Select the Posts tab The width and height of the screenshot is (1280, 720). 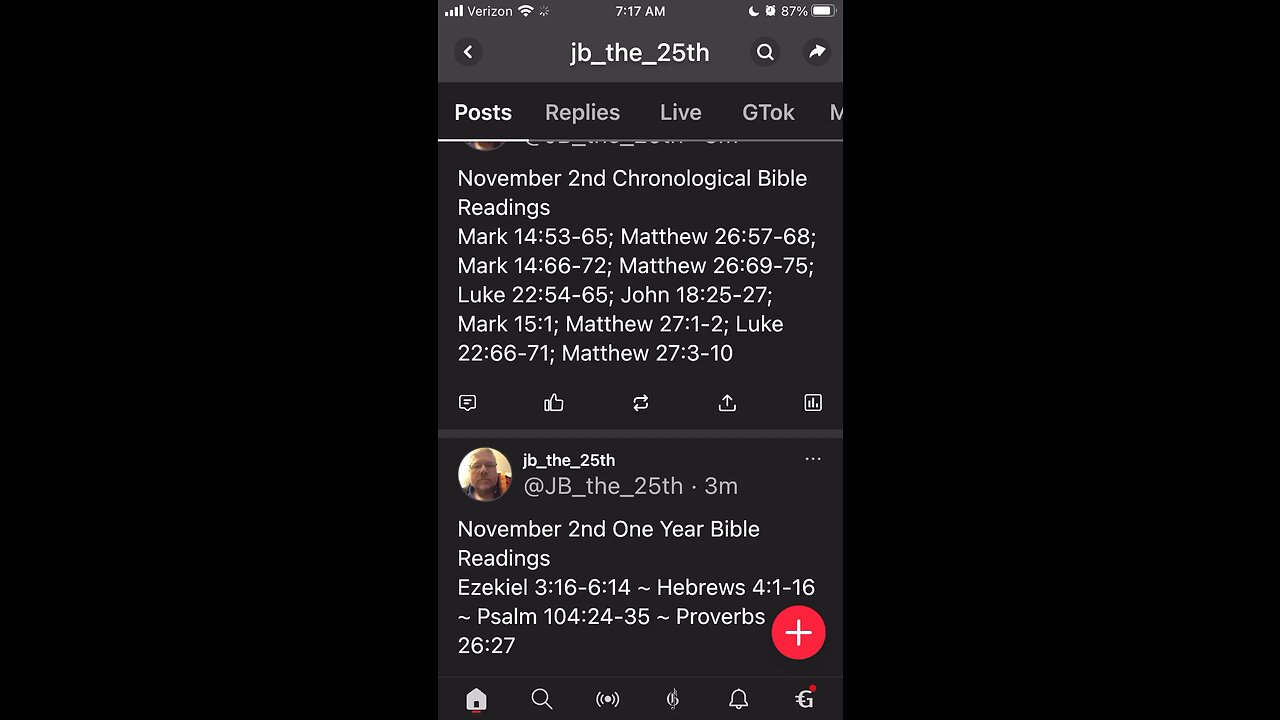(483, 112)
